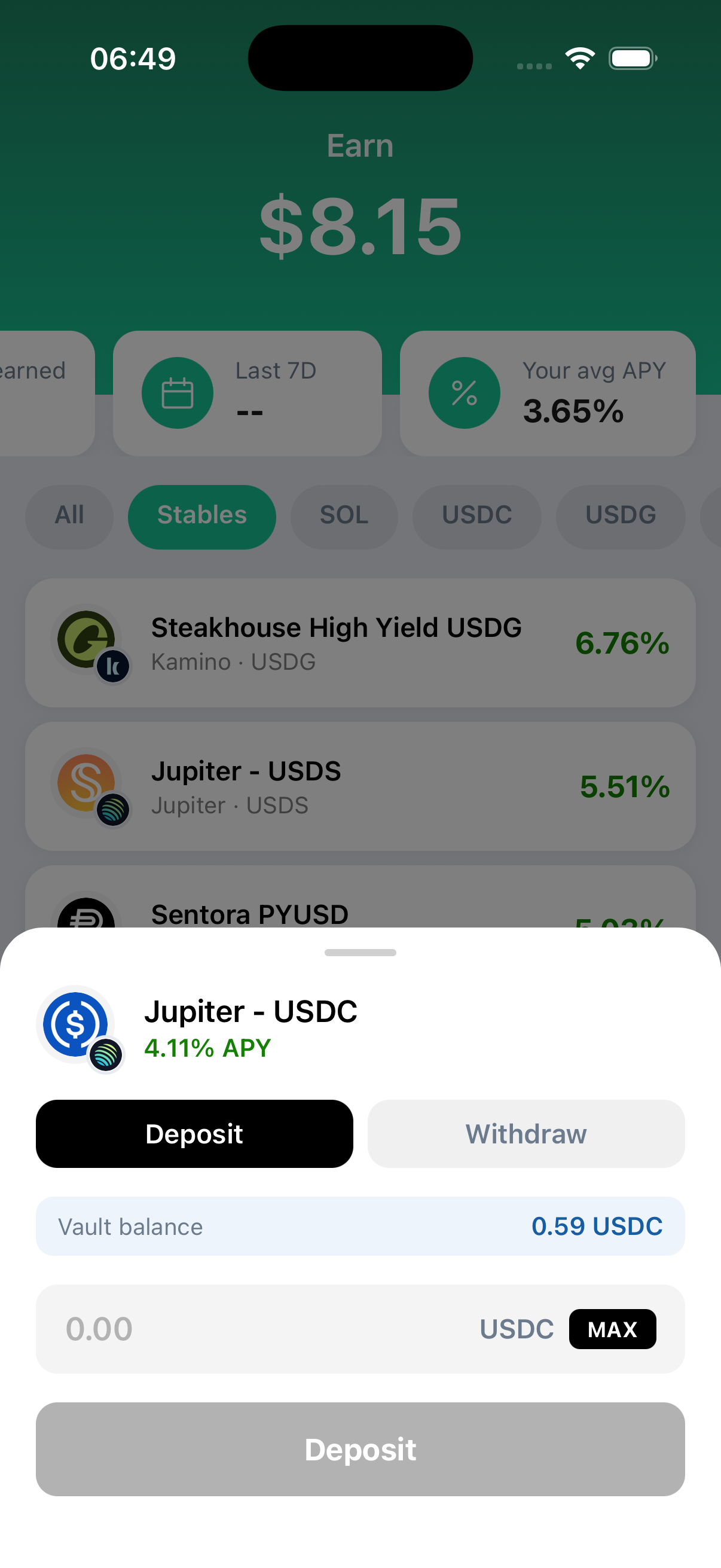Viewport: 721px width, 1568px height.
Task: Select the Stables filter tab
Action: coord(201,516)
